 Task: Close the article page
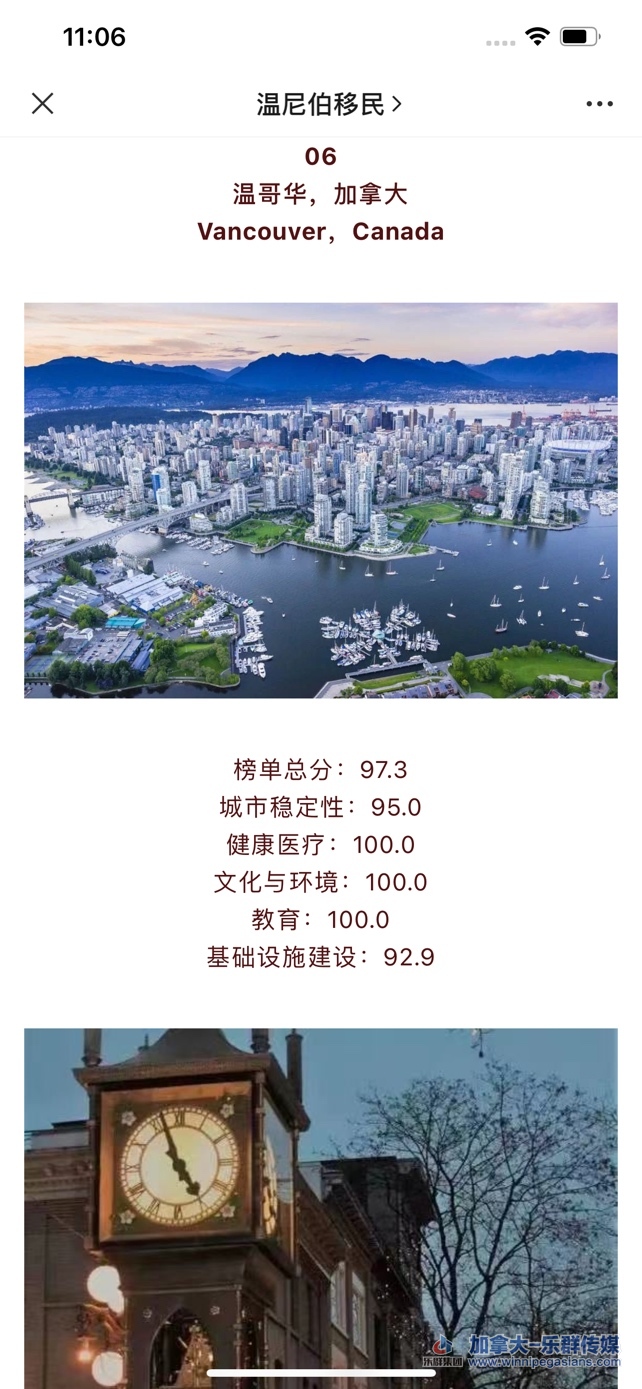42,103
